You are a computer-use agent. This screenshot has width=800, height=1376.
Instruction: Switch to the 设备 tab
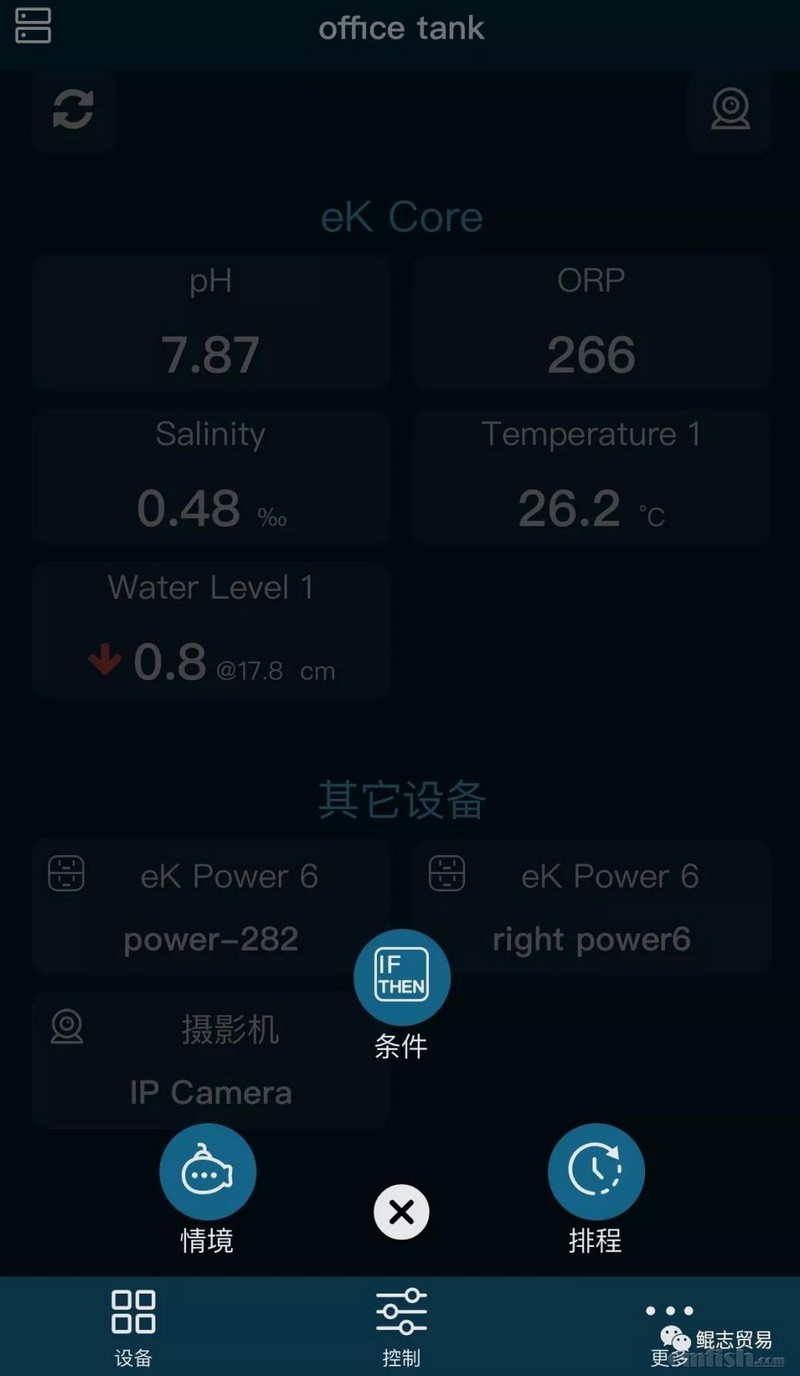[x=133, y=1325]
